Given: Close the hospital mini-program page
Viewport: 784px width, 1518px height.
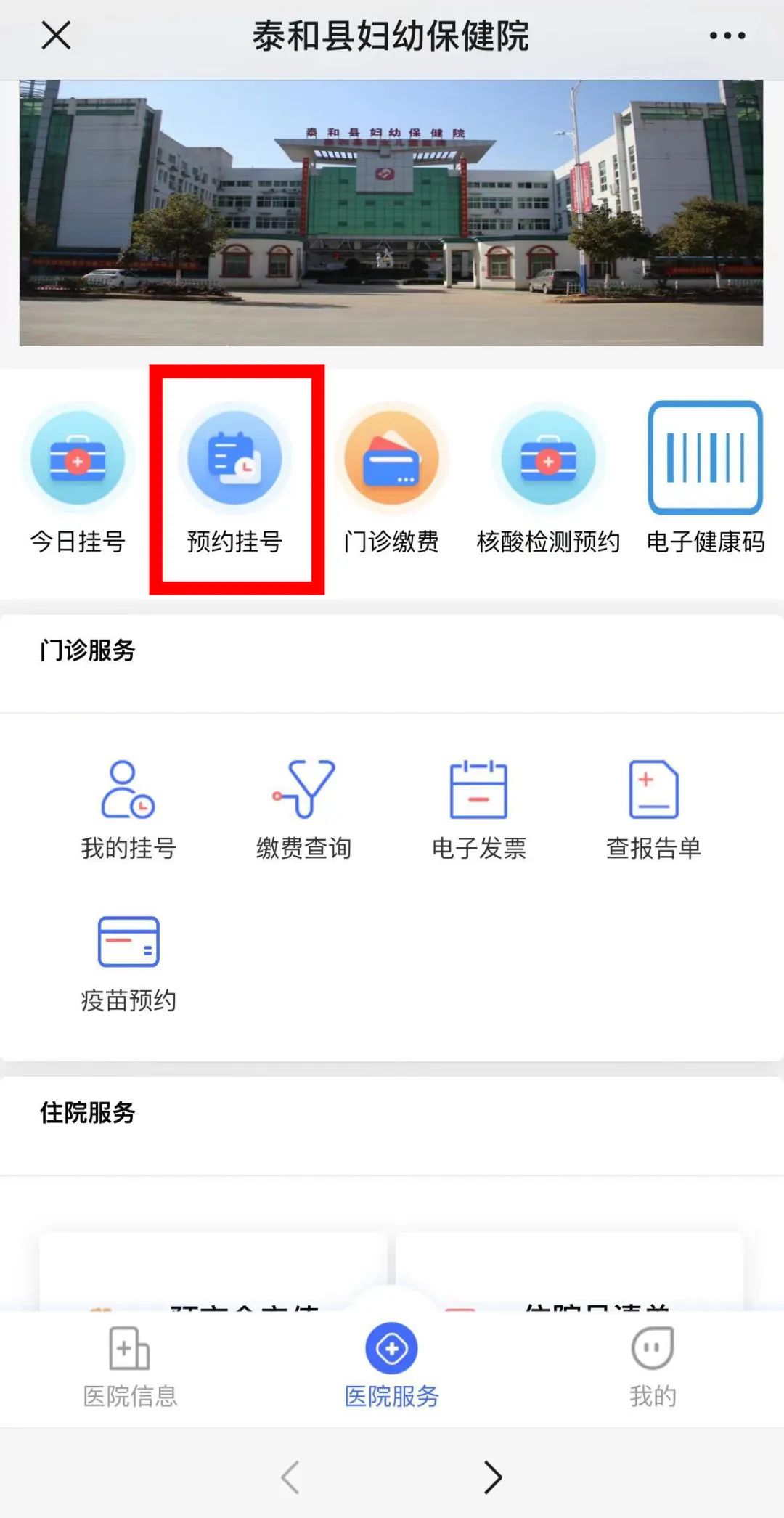Looking at the screenshot, I should (x=56, y=35).
